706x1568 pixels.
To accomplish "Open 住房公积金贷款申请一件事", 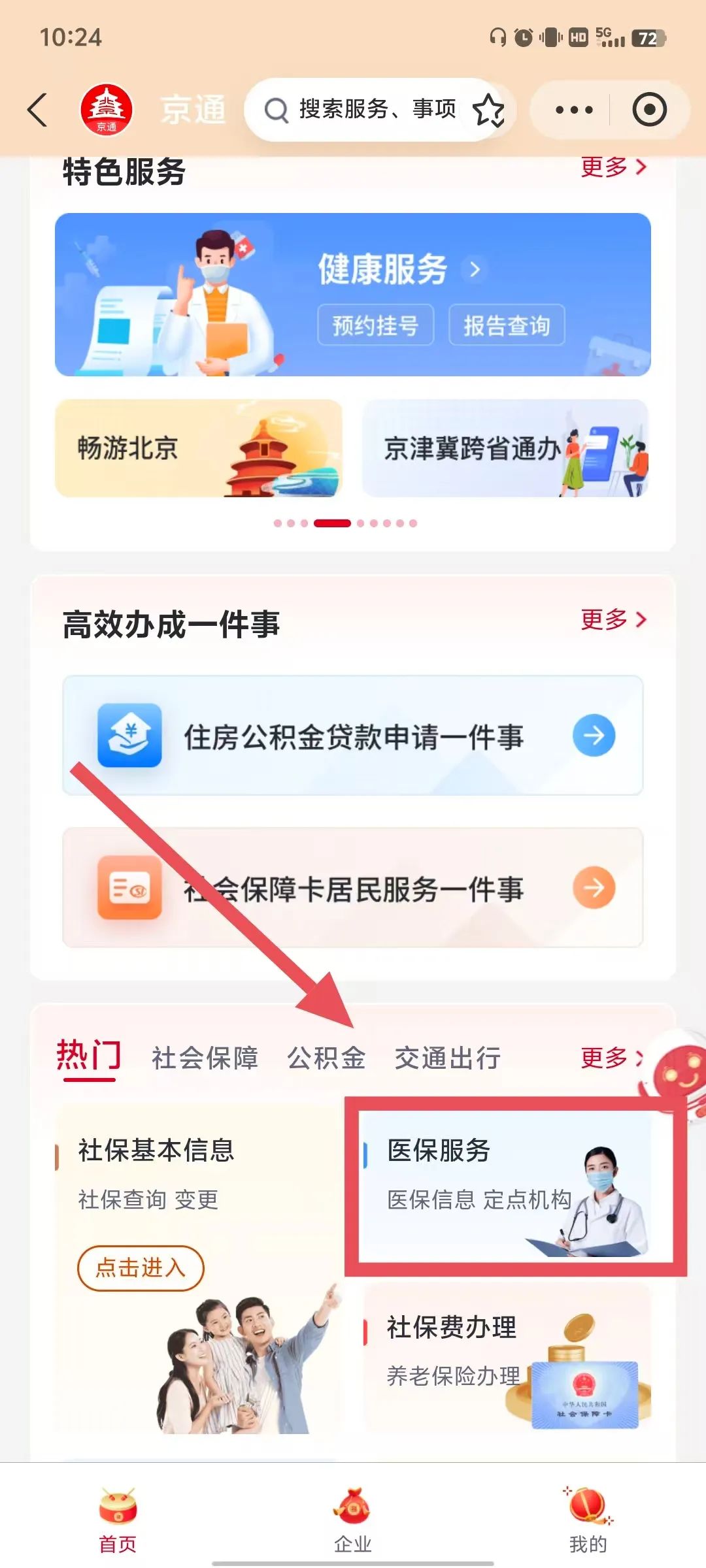I will [353, 736].
